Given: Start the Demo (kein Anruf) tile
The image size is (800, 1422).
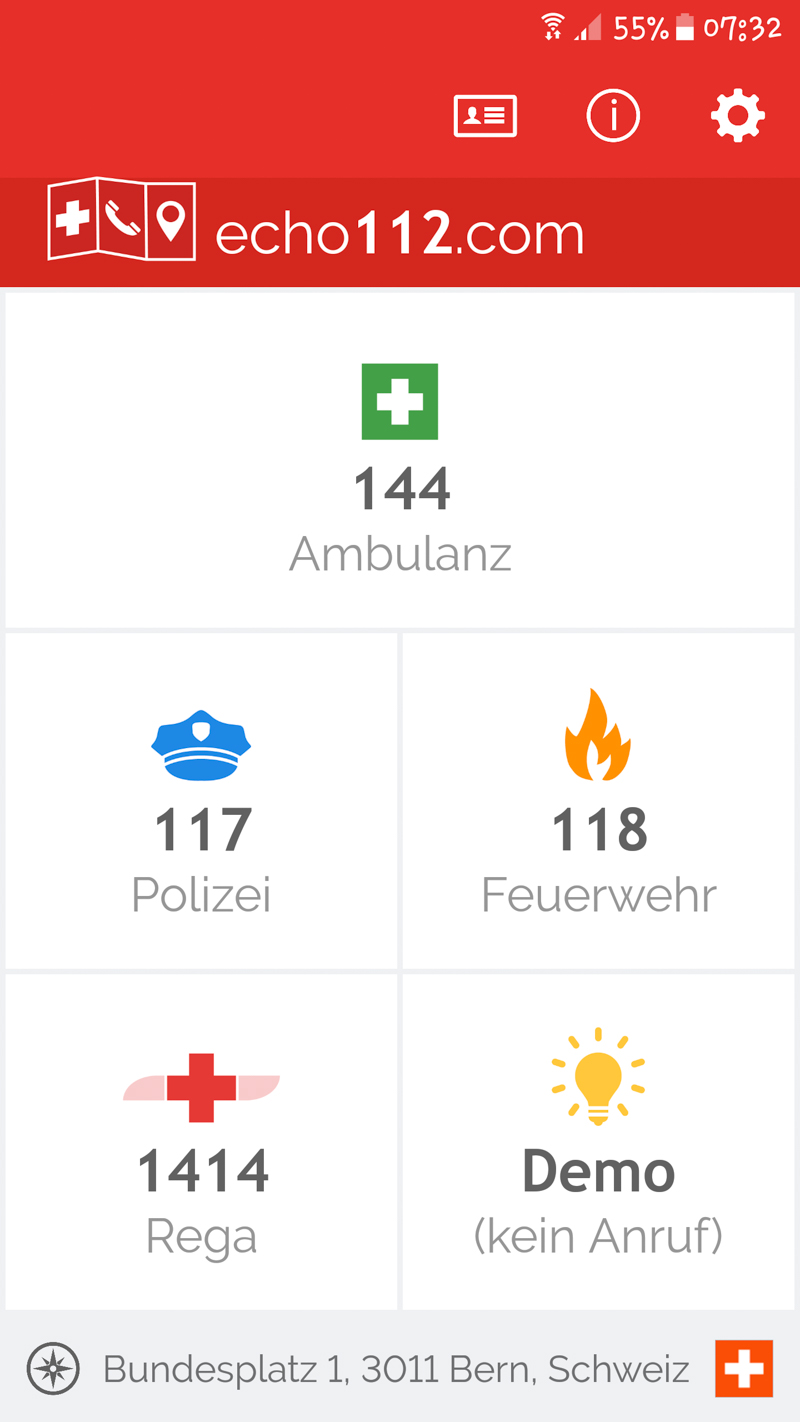Looking at the screenshot, I should point(598,1142).
